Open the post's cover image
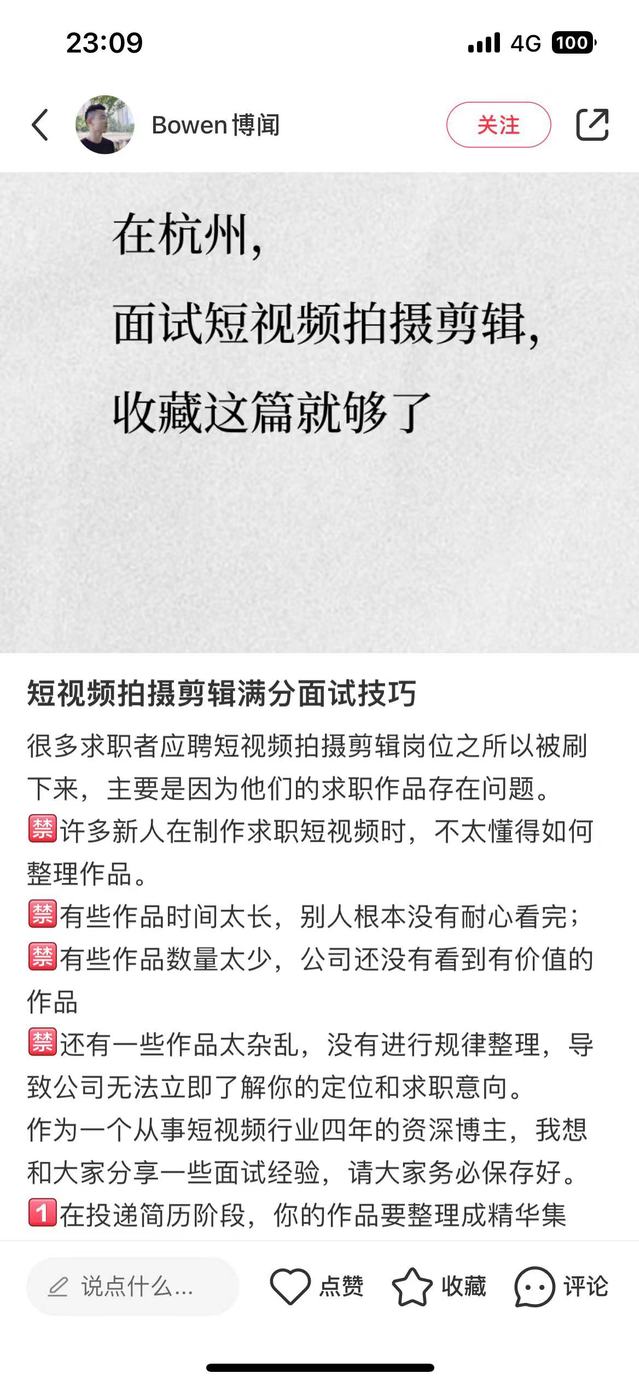Image resolution: width=639 pixels, height=1385 pixels. (x=319, y=412)
